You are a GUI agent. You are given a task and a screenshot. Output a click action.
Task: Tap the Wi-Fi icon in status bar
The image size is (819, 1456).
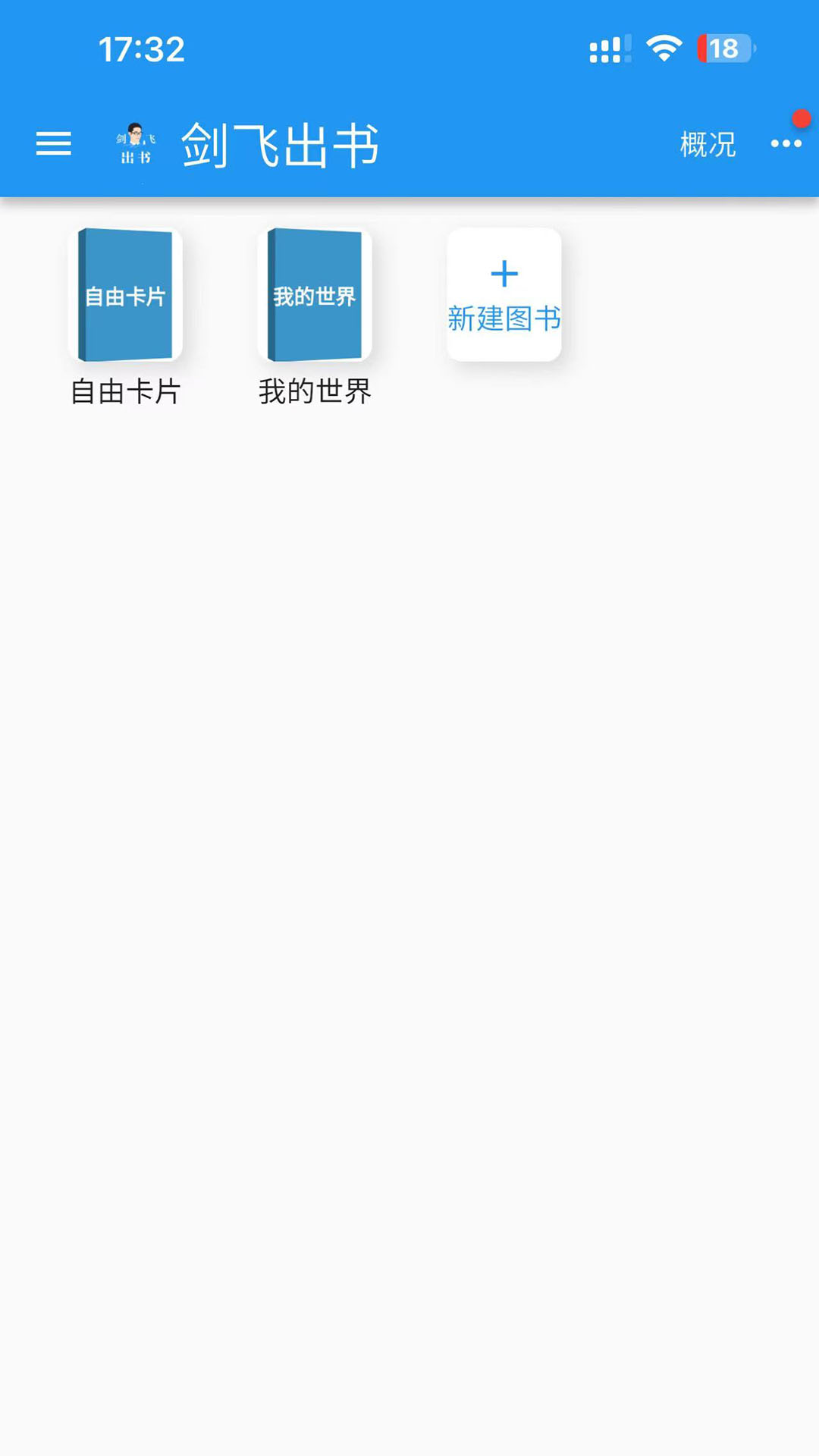pos(663,47)
